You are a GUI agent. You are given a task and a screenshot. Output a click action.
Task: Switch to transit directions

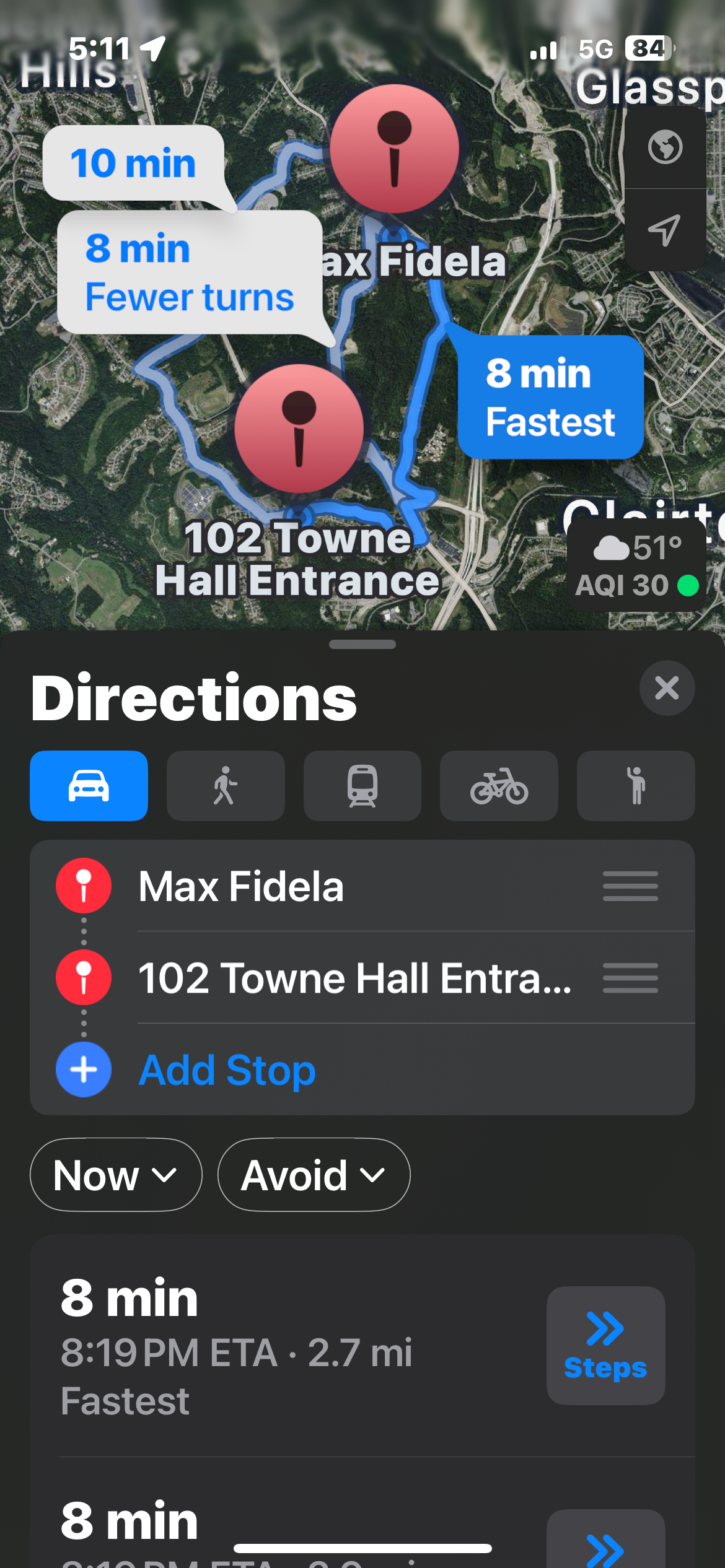[x=362, y=785]
